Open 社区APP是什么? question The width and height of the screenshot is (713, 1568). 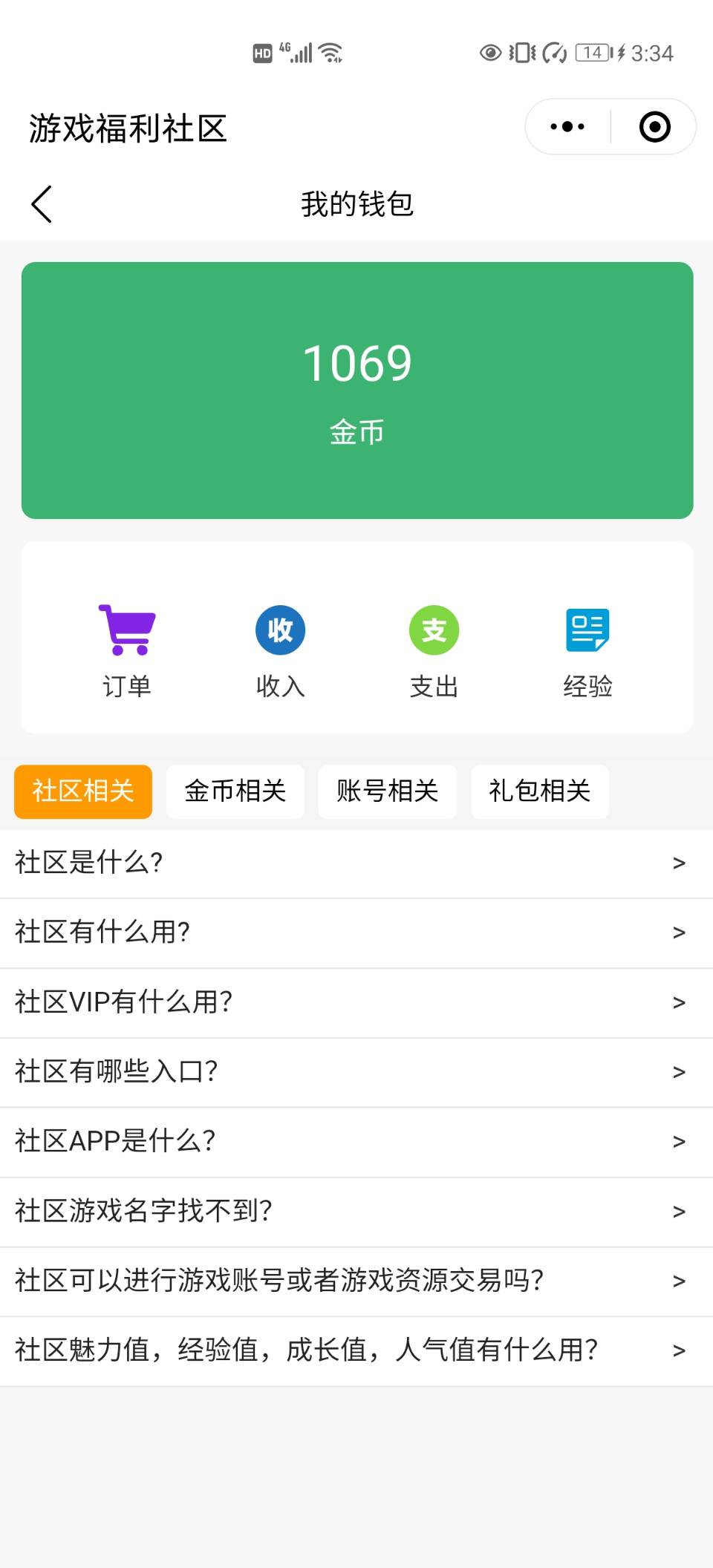(x=356, y=1141)
